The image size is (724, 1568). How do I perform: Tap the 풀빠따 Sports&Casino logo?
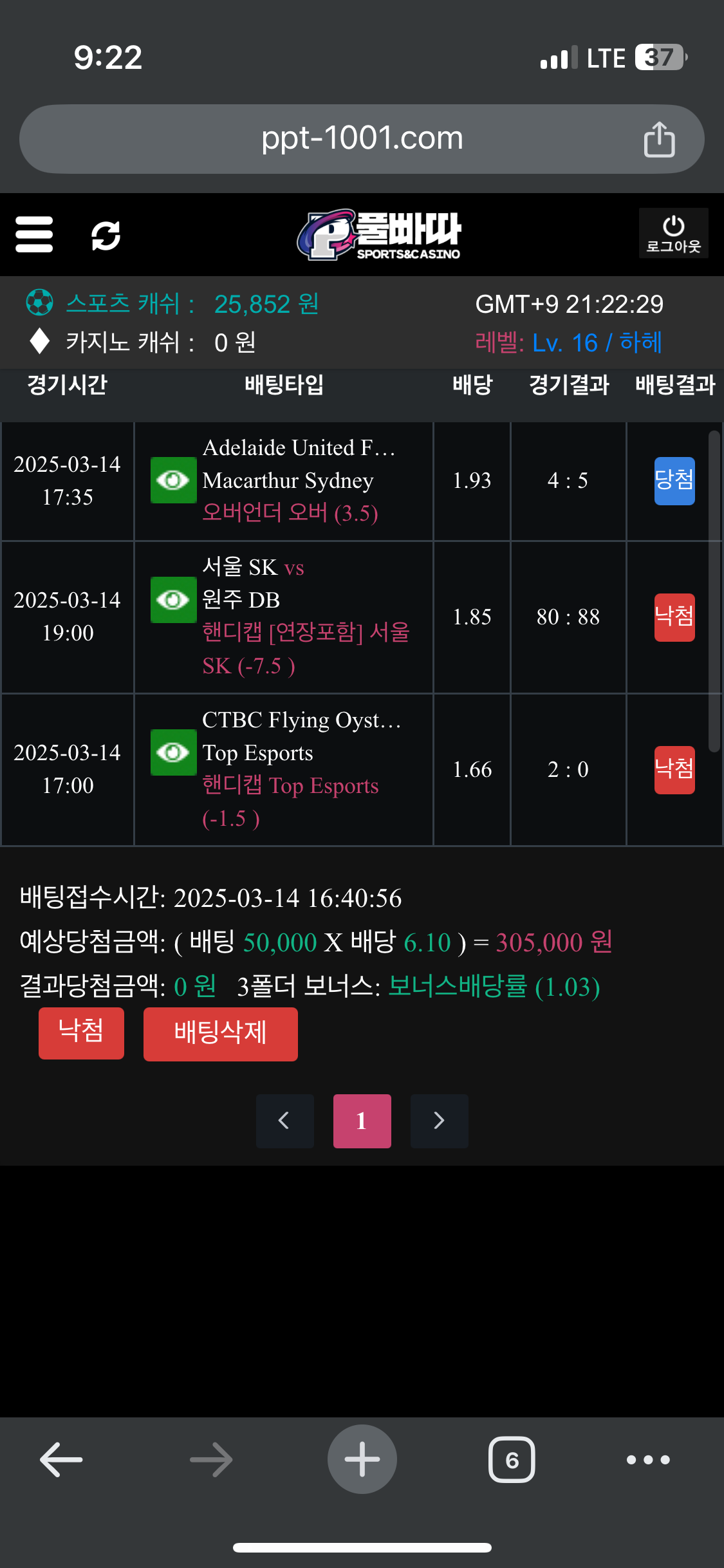380,235
